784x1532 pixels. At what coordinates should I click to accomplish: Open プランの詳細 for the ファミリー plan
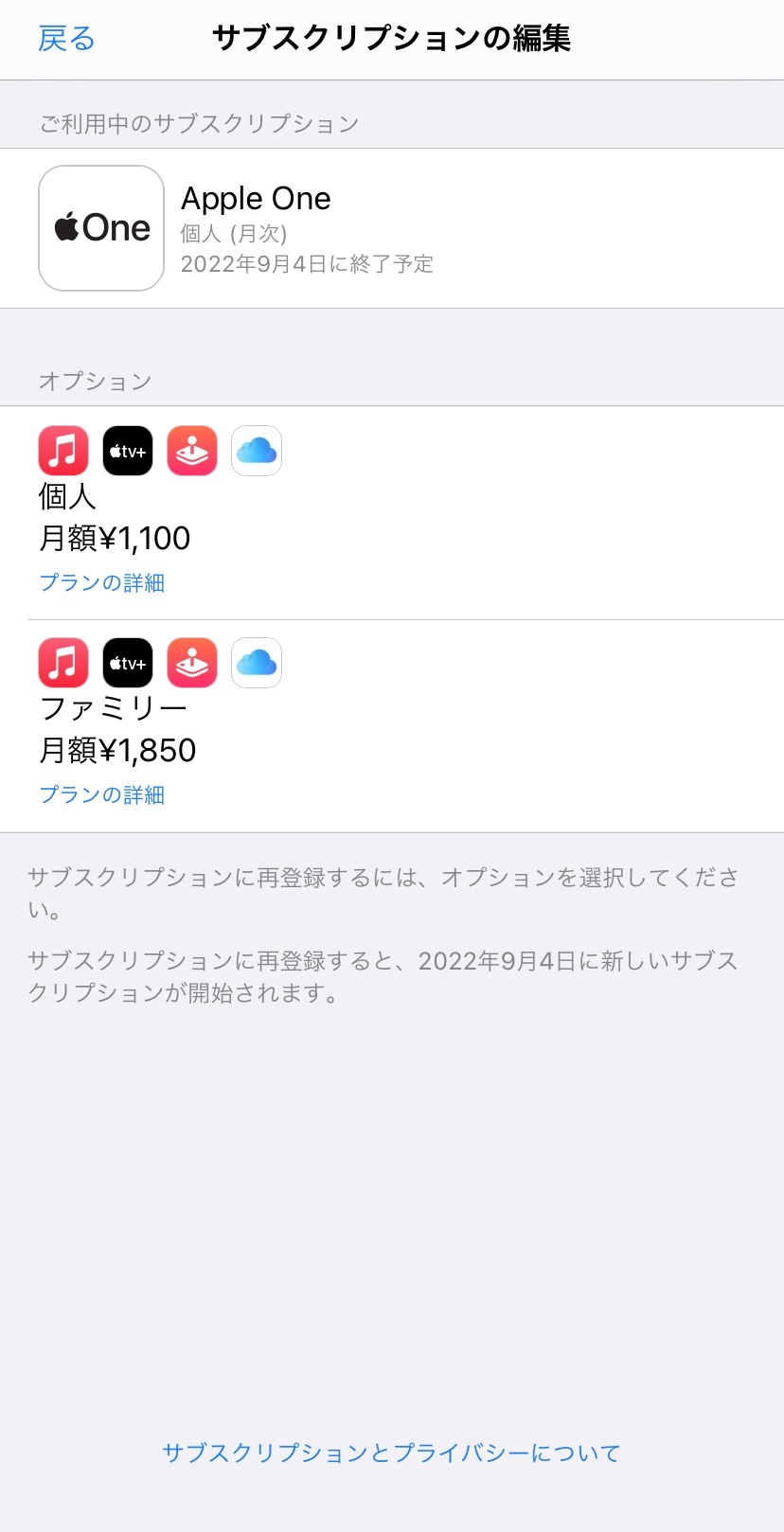[x=102, y=794]
